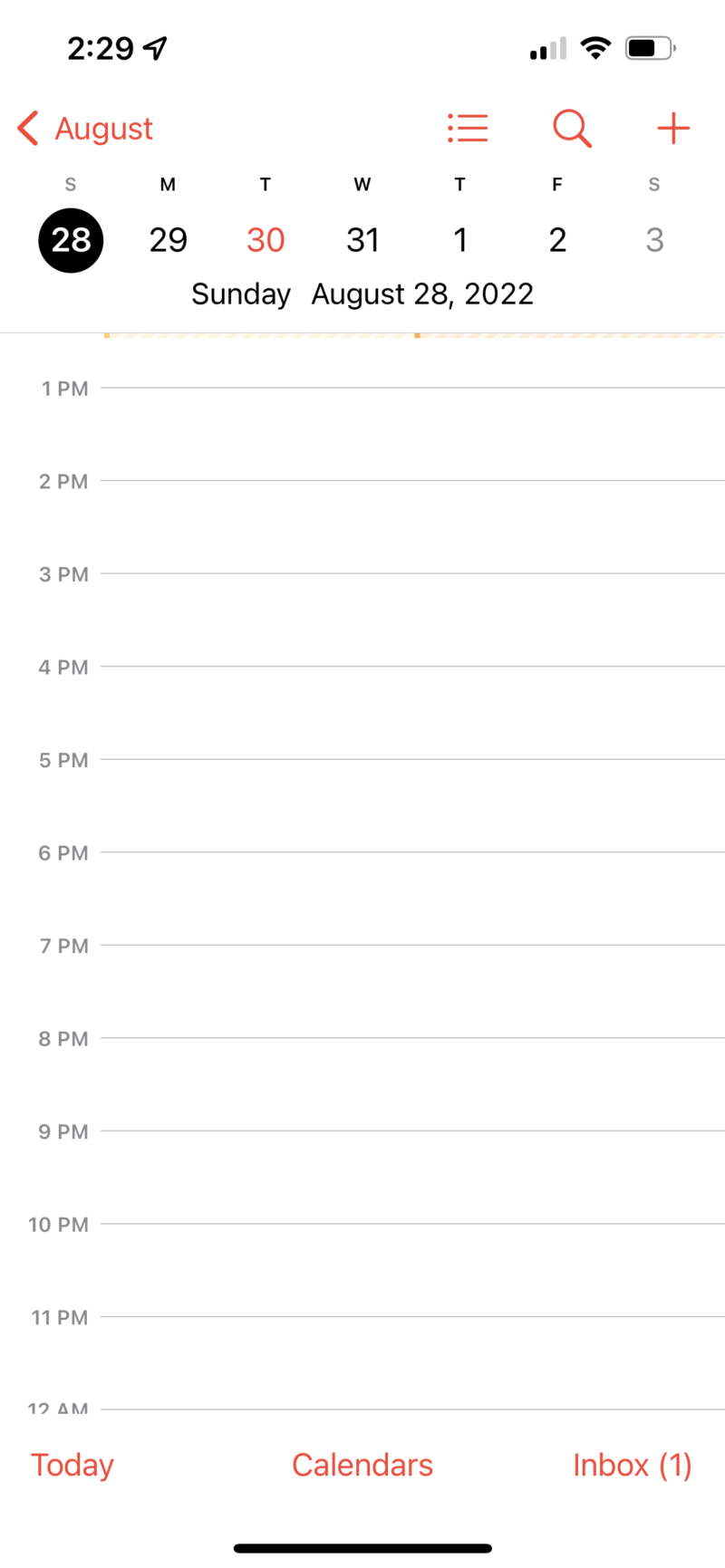Tap the Today button
The image size is (725, 1568).
[72, 1464]
